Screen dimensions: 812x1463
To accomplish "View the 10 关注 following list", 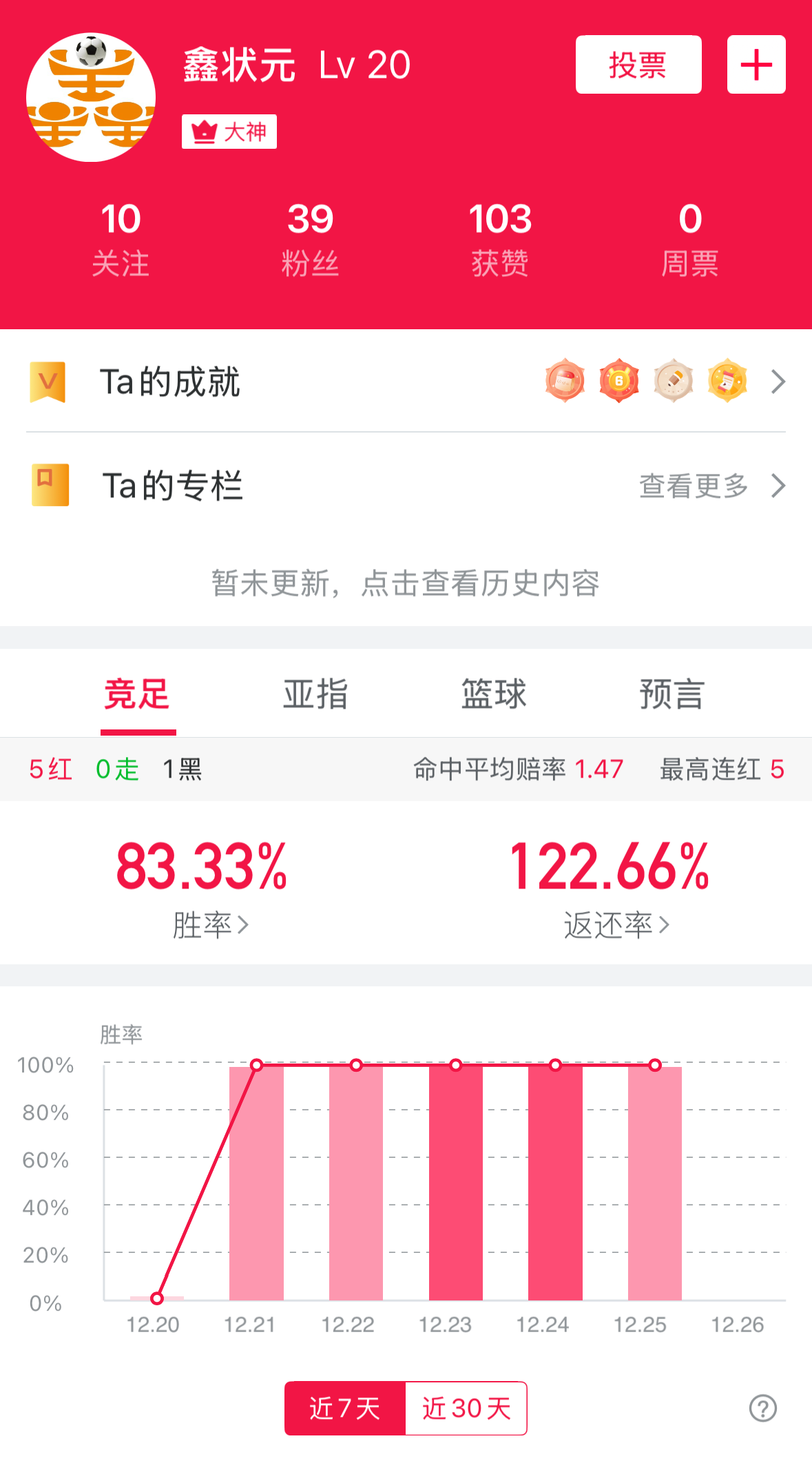I will coord(121,239).
